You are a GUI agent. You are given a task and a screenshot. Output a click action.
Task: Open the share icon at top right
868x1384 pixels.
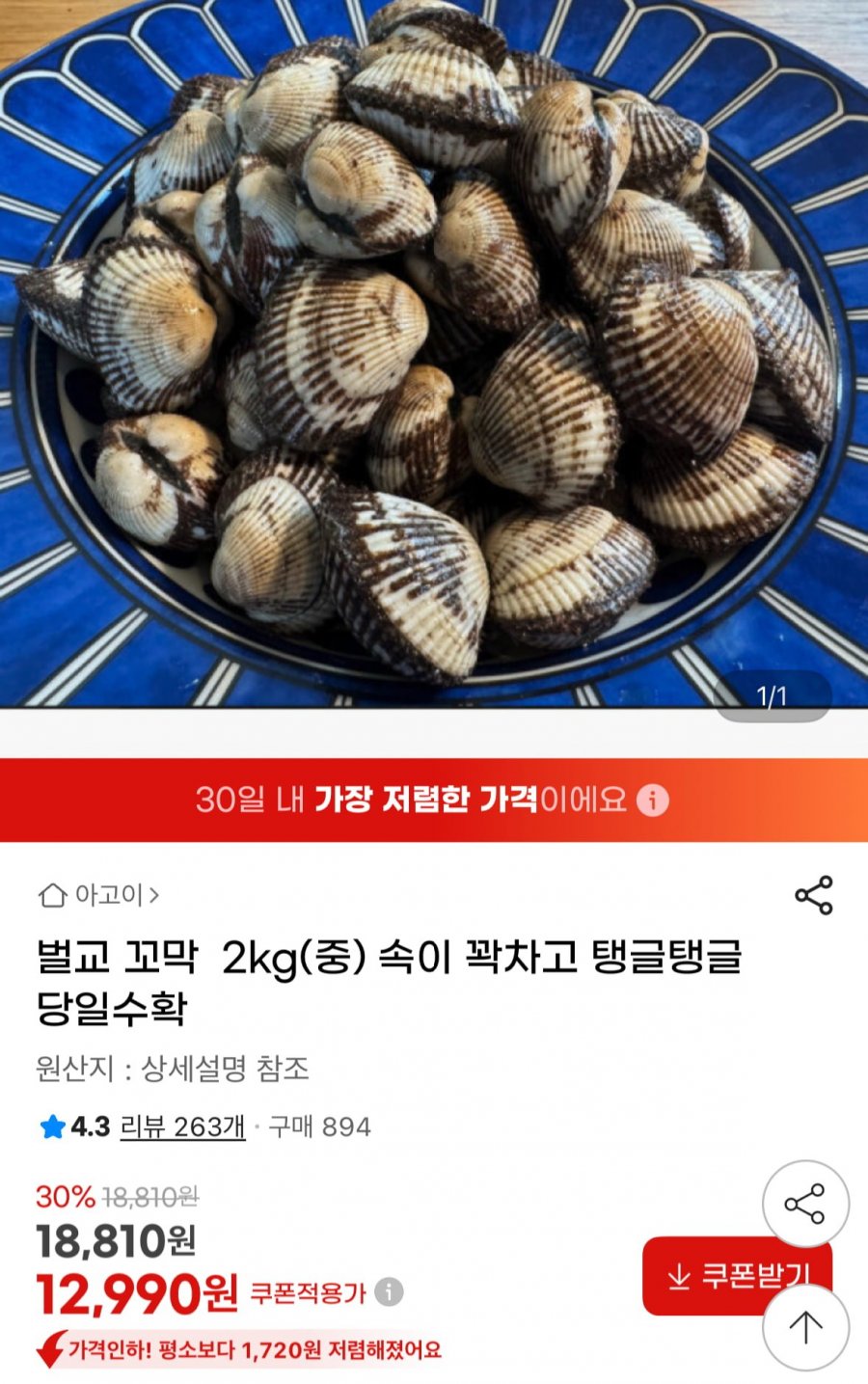tap(811, 897)
